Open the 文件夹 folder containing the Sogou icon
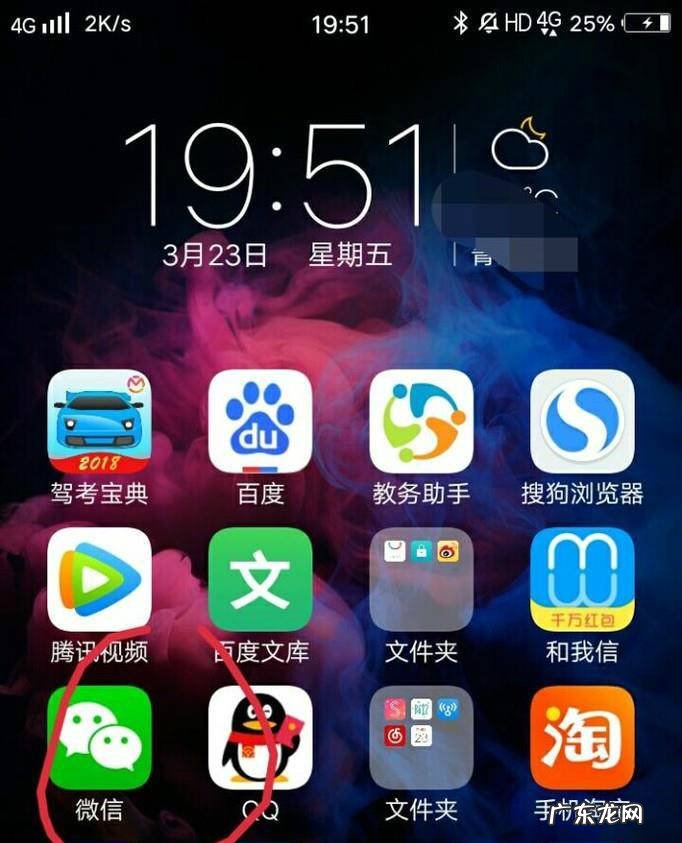 [x=421, y=738]
